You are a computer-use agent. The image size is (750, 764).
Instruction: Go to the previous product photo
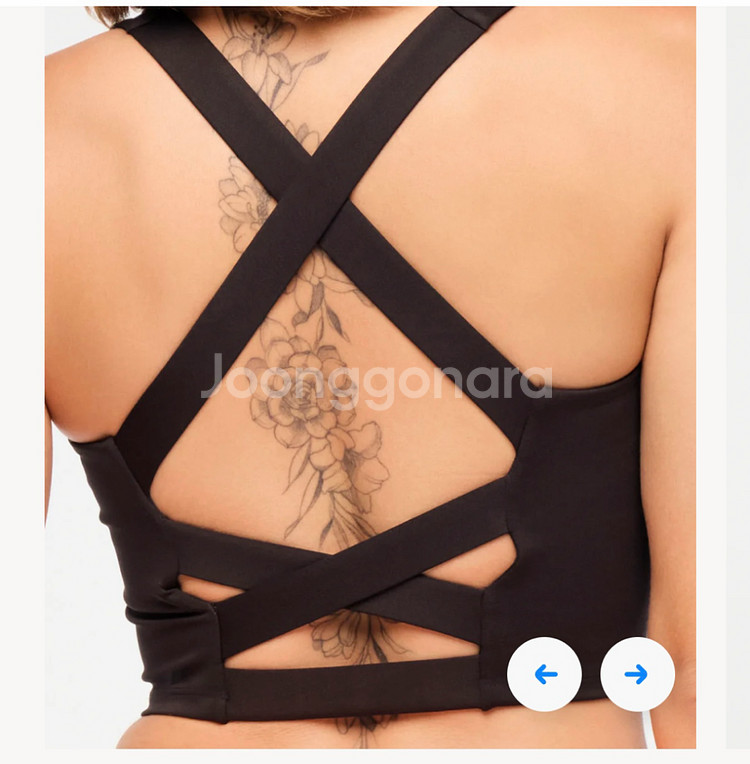(x=544, y=674)
